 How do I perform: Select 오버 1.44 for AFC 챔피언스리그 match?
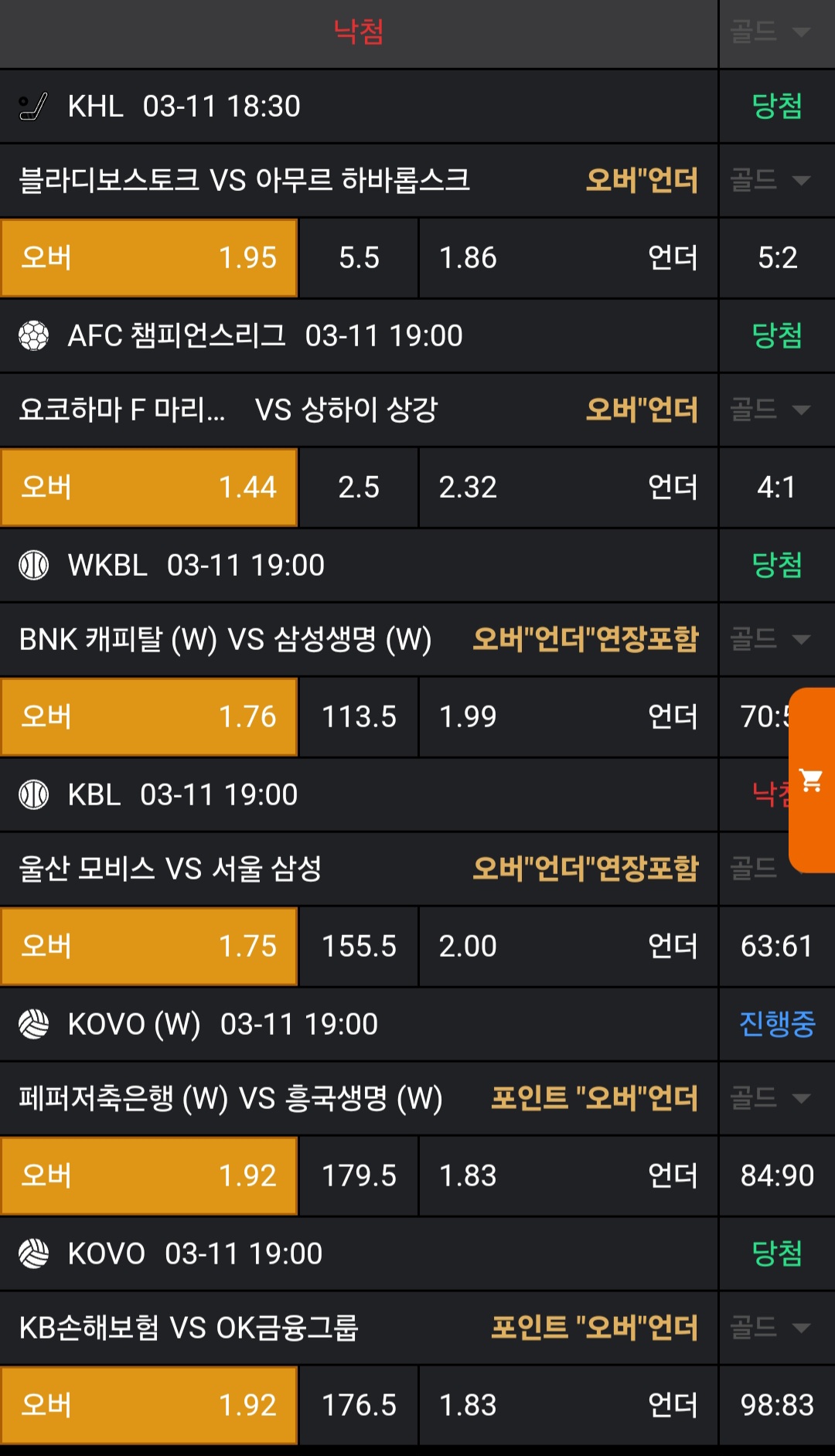tap(149, 488)
